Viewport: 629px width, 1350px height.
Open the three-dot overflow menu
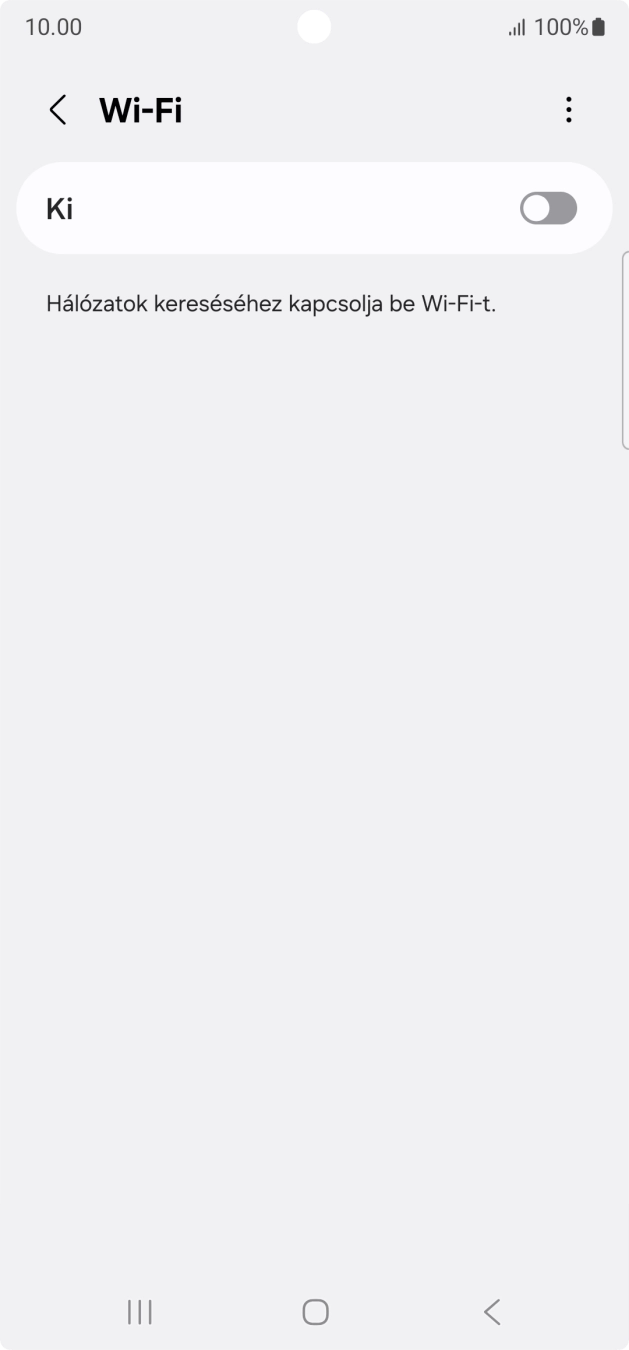coord(568,110)
